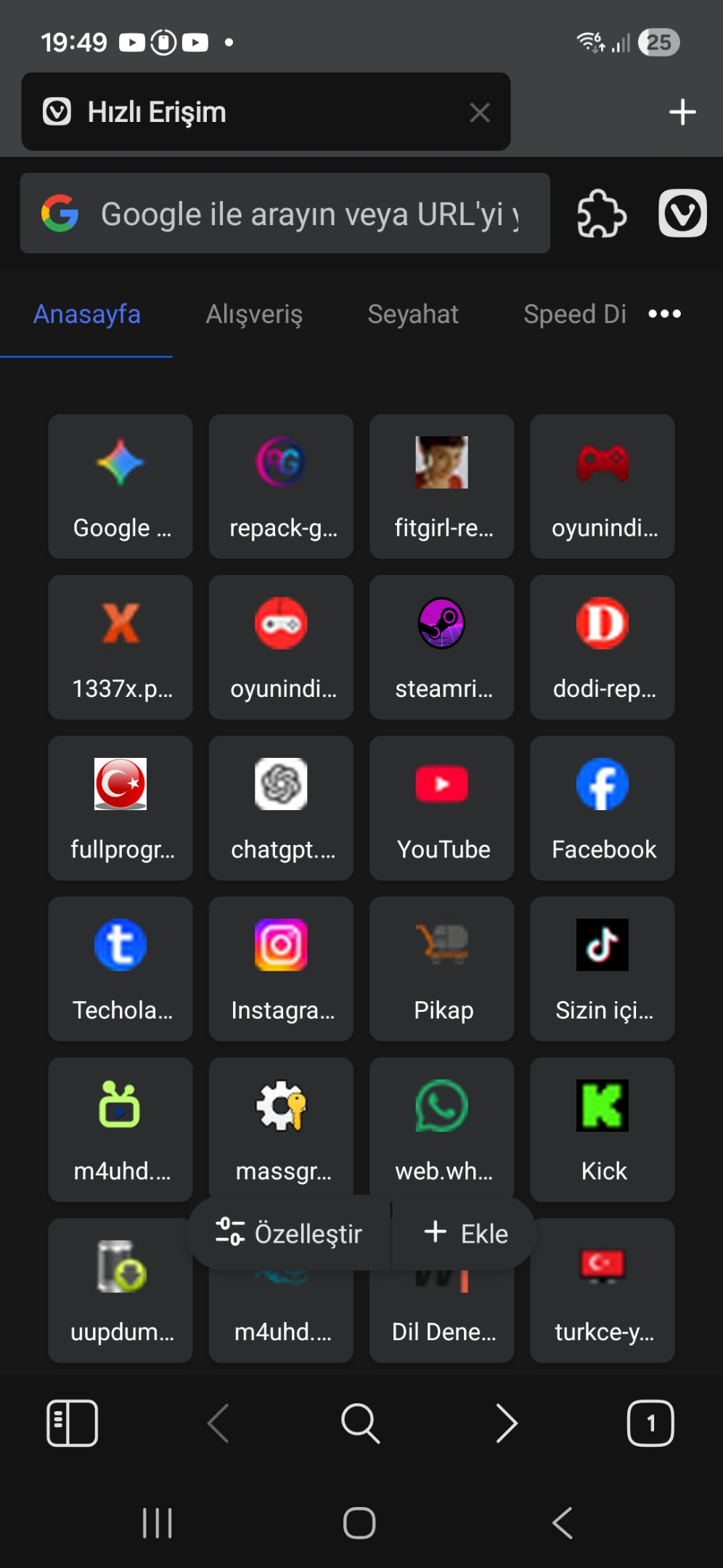Open the extensions puzzle icon

pyautogui.click(x=601, y=213)
